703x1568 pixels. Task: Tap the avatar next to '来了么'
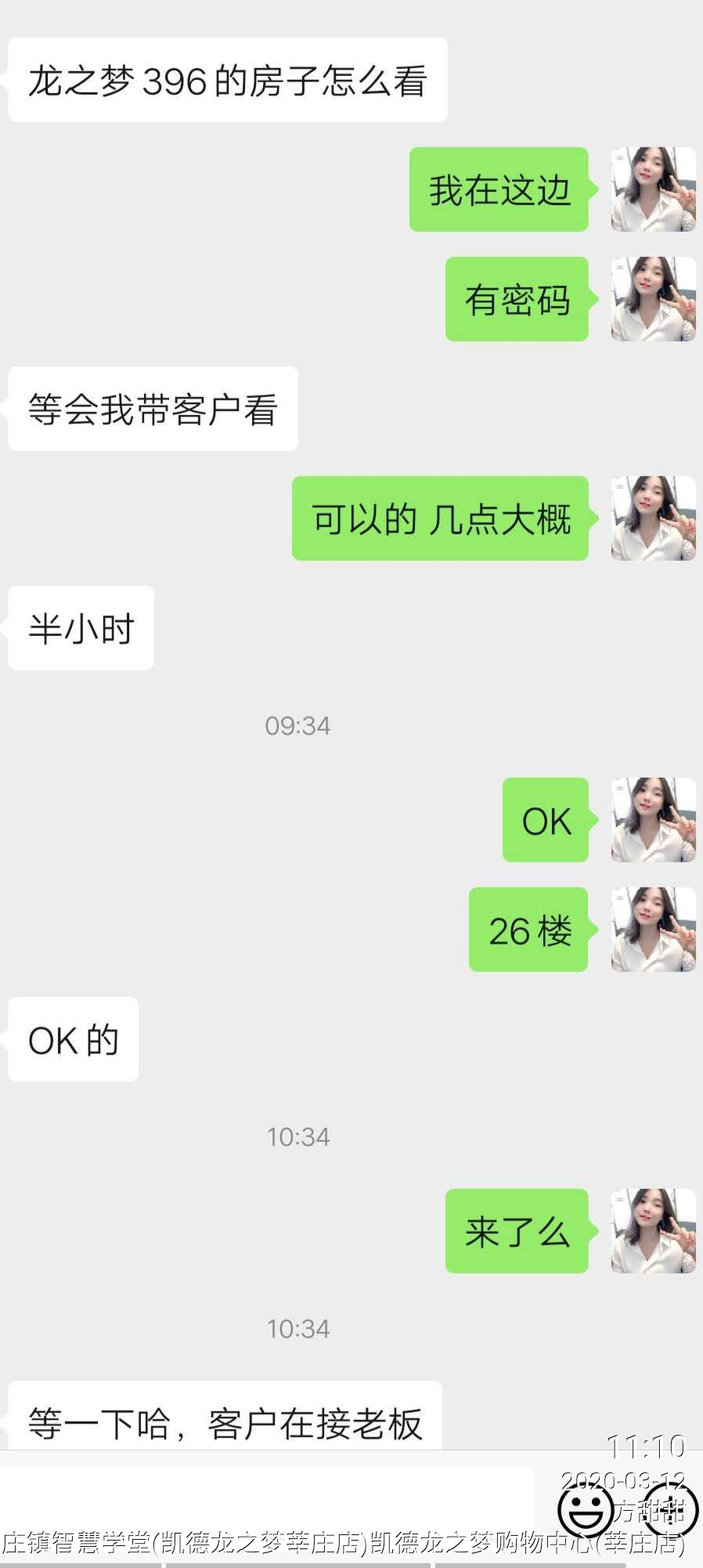(653, 1231)
